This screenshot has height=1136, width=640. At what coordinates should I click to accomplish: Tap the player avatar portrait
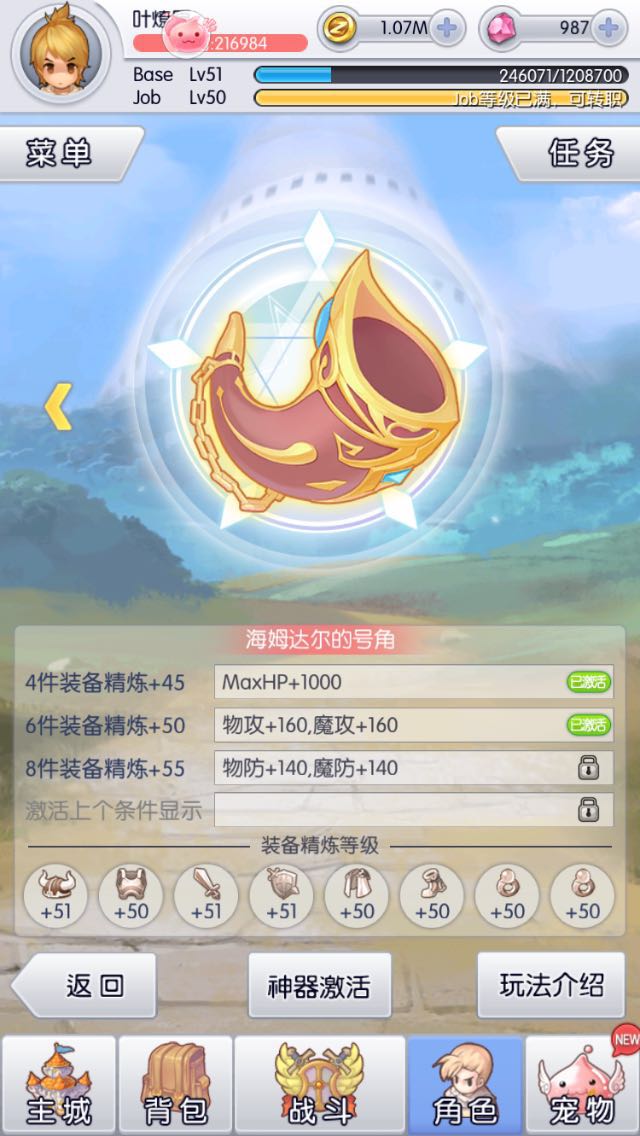click(60, 52)
